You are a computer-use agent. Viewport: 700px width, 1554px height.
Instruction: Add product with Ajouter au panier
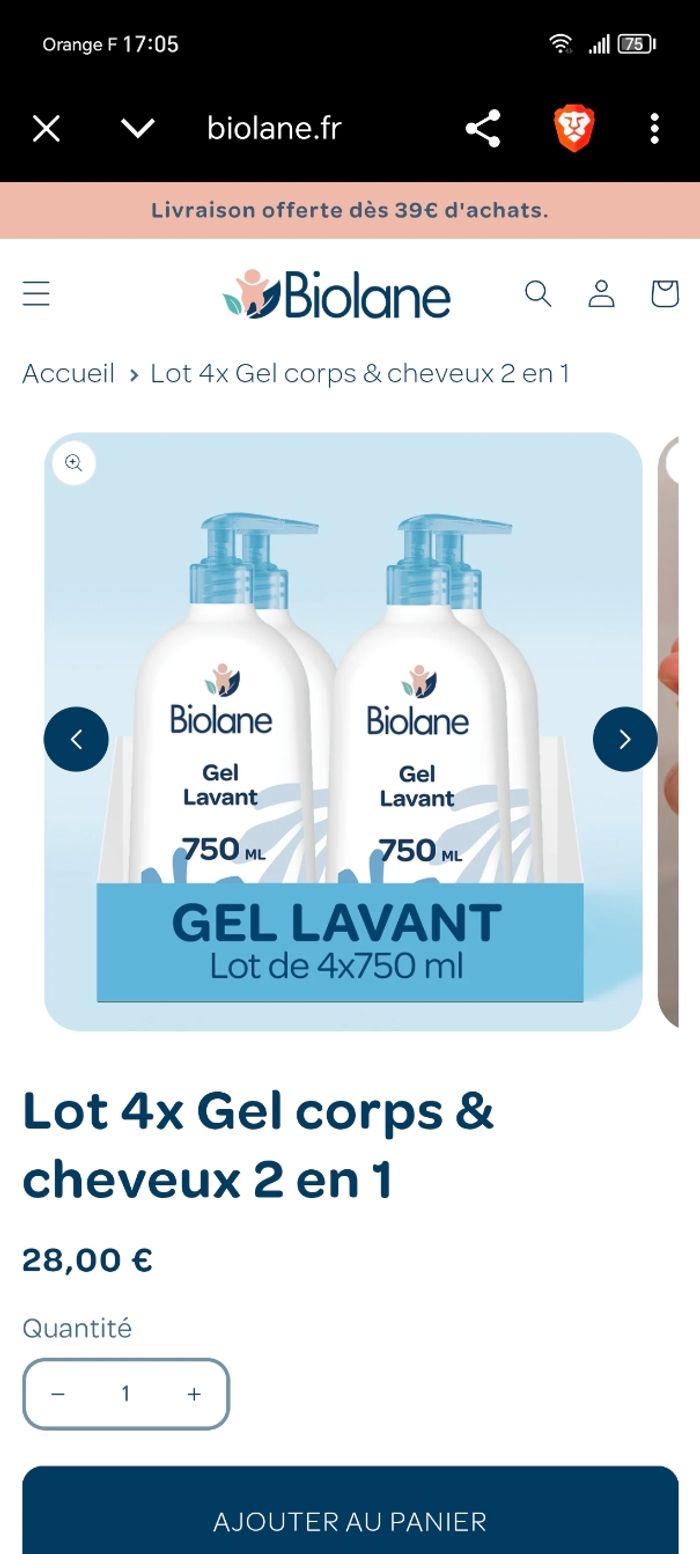[350, 1520]
